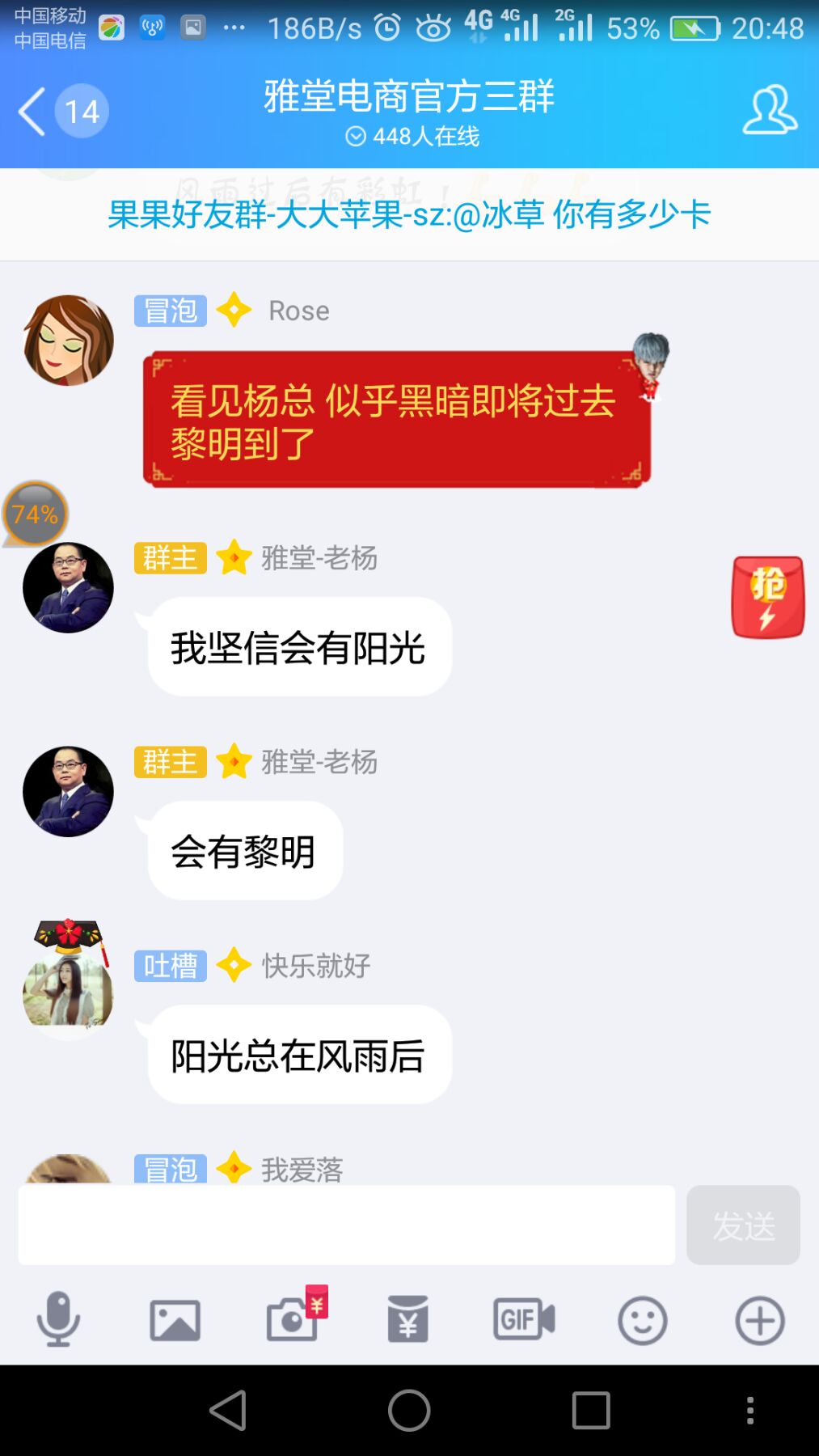This screenshot has height=1456, width=819.
Task: Tap the 发送 send button
Action: click(743, 1225)
